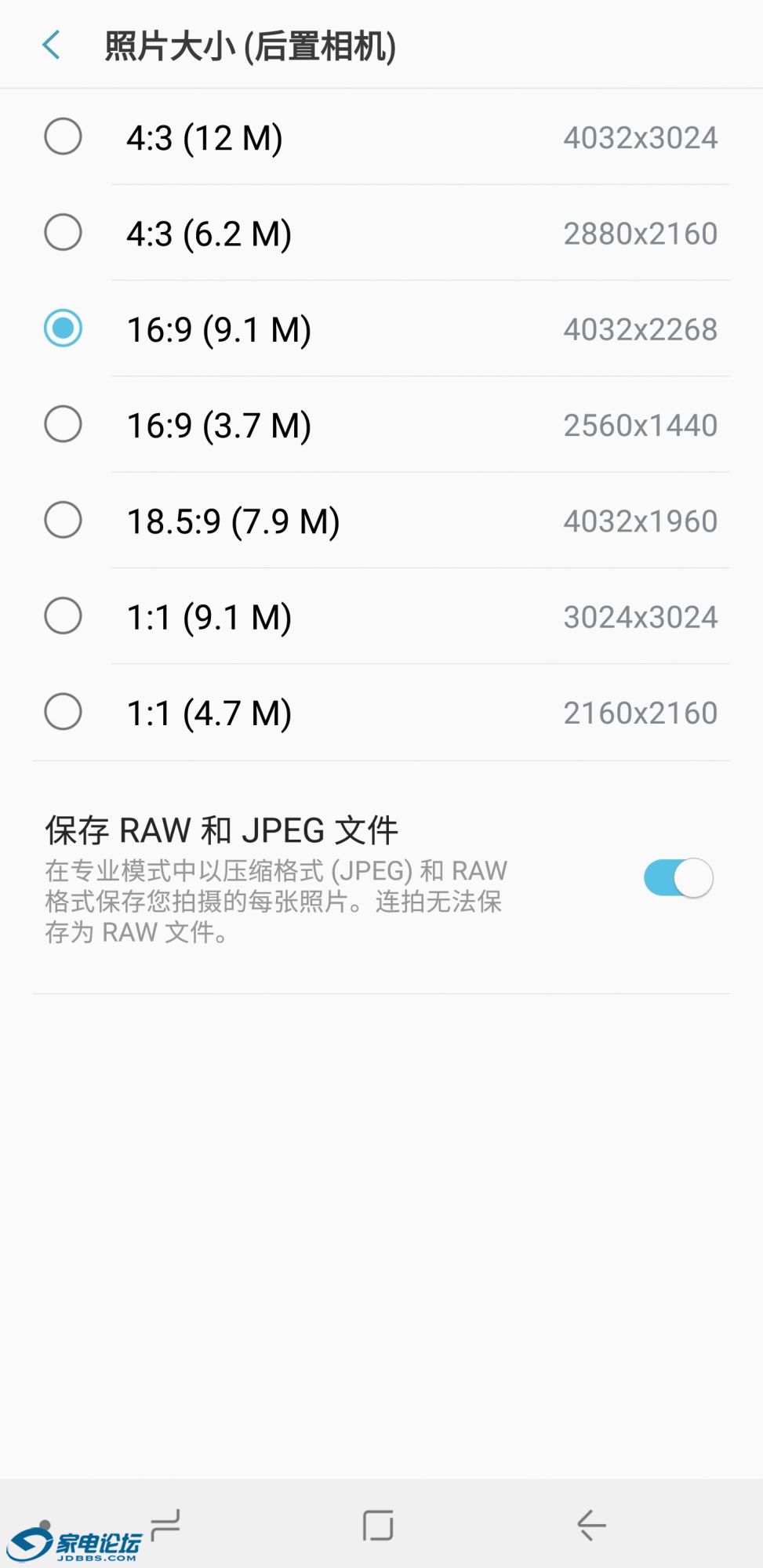763x1568 pixels.
Task: Click the 2880x2160 resolution label
Action: click(640, 233)
